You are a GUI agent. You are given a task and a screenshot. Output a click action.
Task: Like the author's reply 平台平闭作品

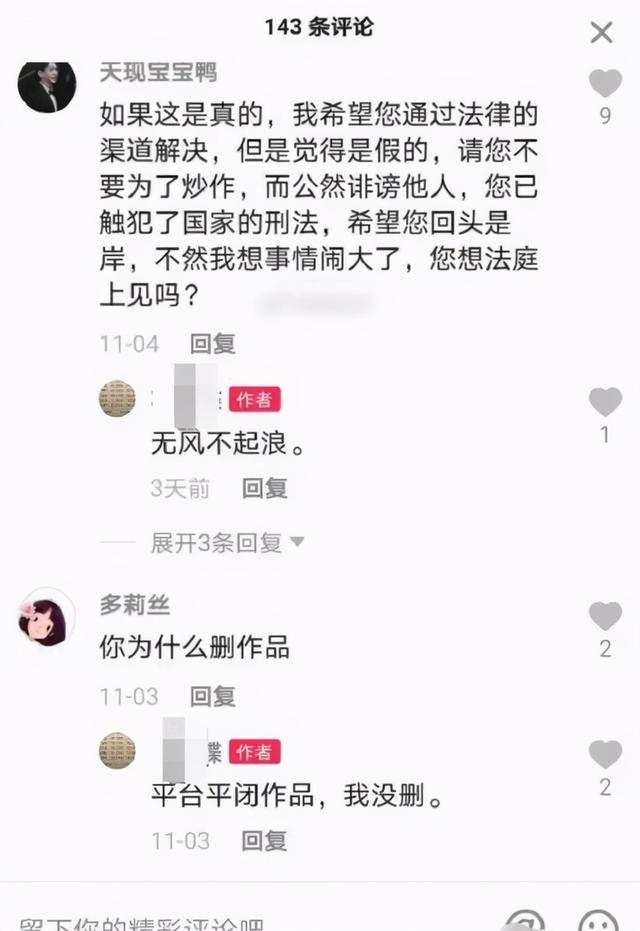click(604, 755)
